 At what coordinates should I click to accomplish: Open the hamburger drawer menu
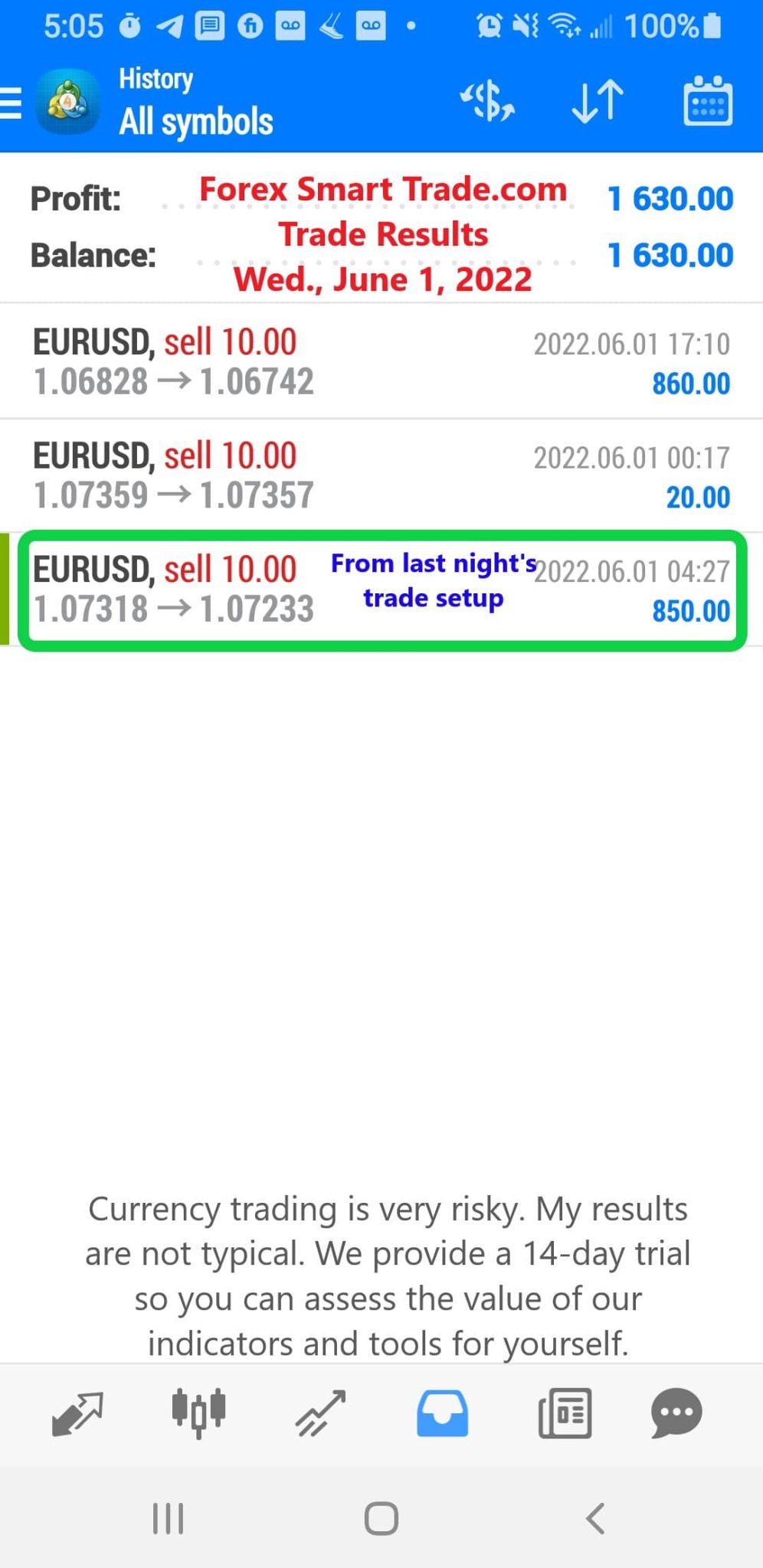click(11, 103)
